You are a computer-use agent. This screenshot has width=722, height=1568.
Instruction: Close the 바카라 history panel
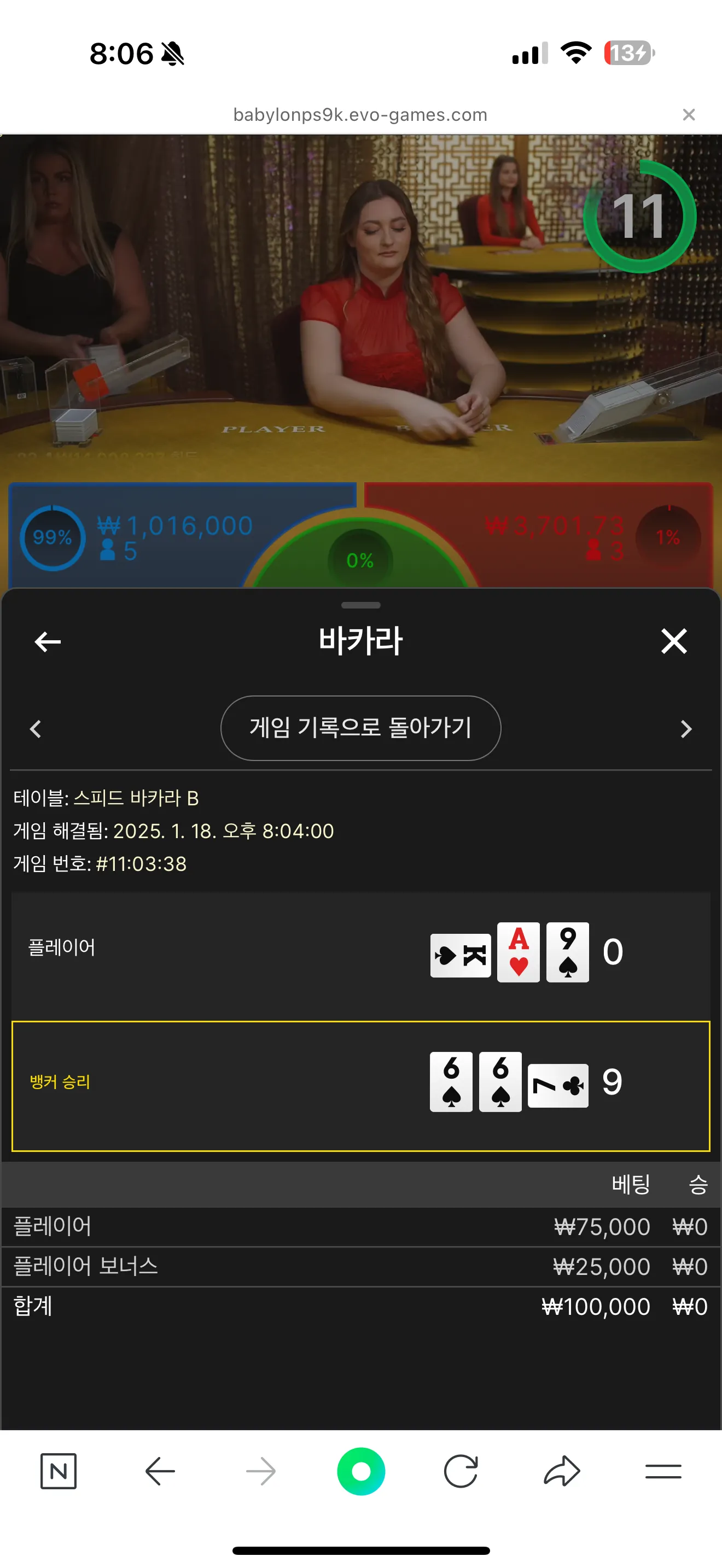tap(674, 641)
